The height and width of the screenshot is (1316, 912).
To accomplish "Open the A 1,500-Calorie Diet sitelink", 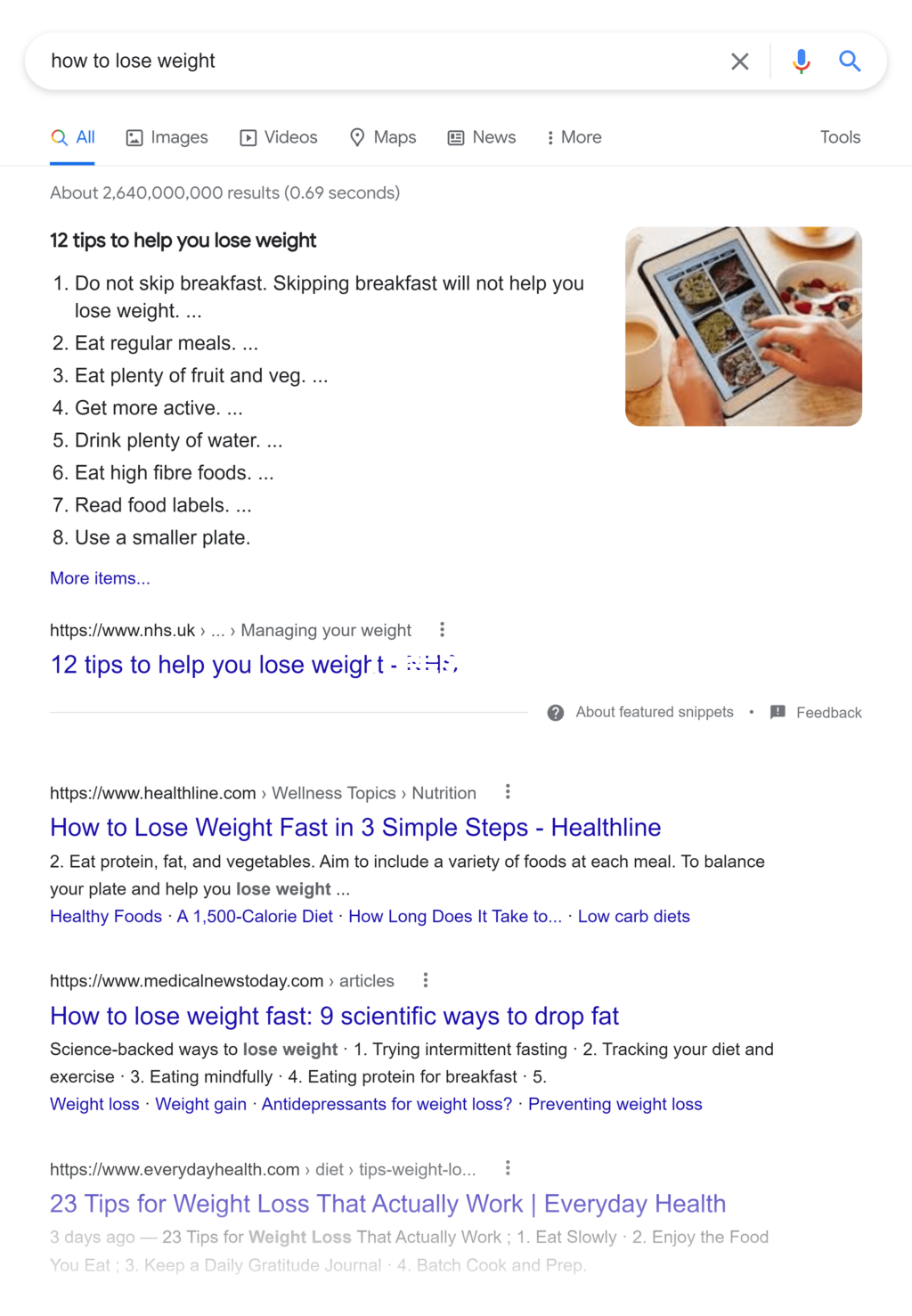I will [x=255, y=916].
